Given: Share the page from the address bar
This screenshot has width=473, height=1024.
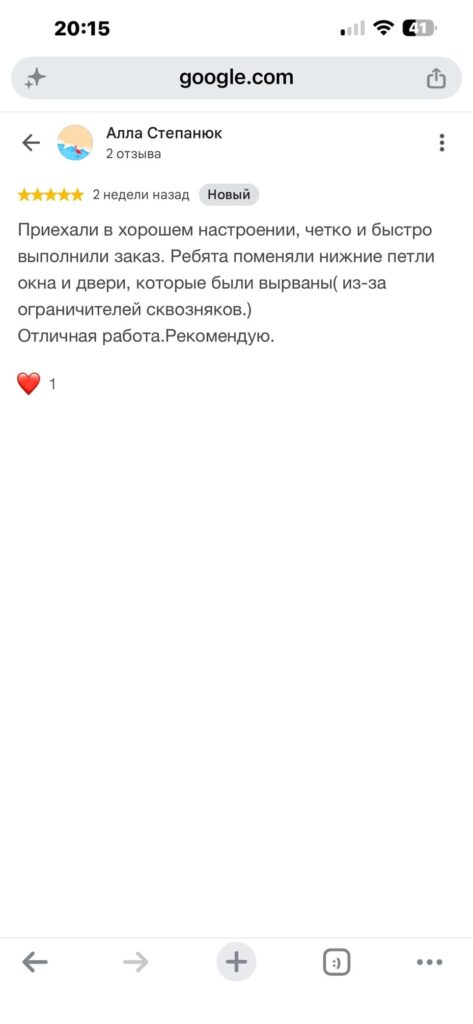Looking at the screenshot, I should [x=436, y=78].
